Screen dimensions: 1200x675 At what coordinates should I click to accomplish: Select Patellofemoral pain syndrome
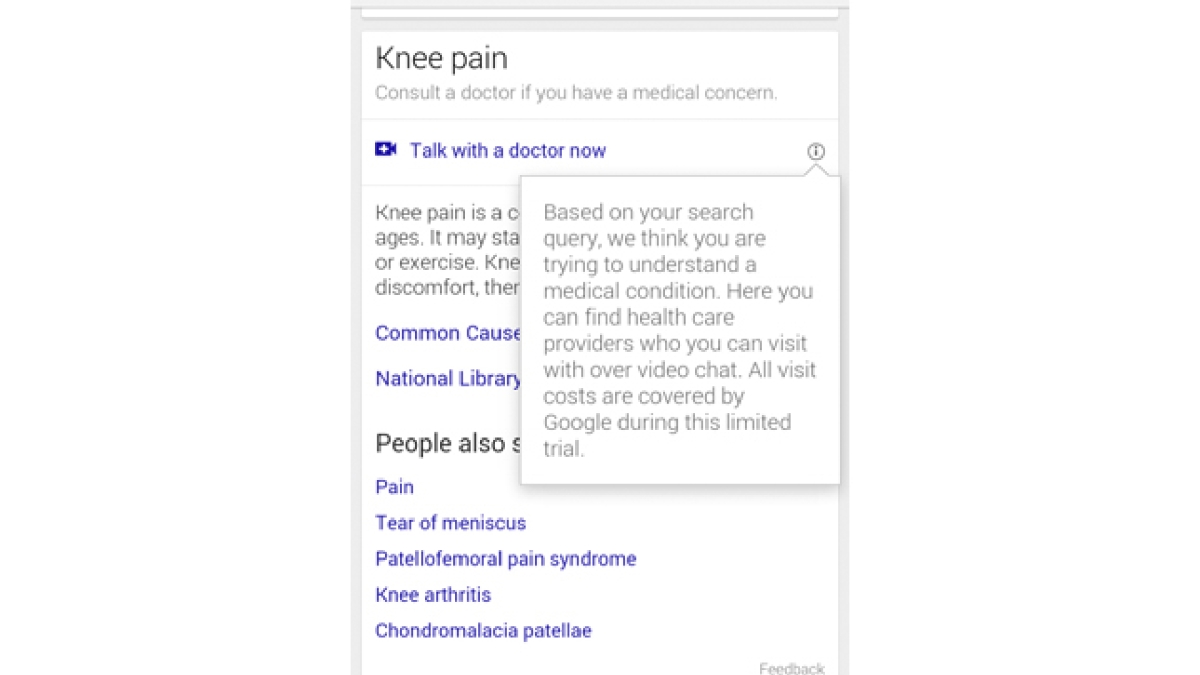505,559
